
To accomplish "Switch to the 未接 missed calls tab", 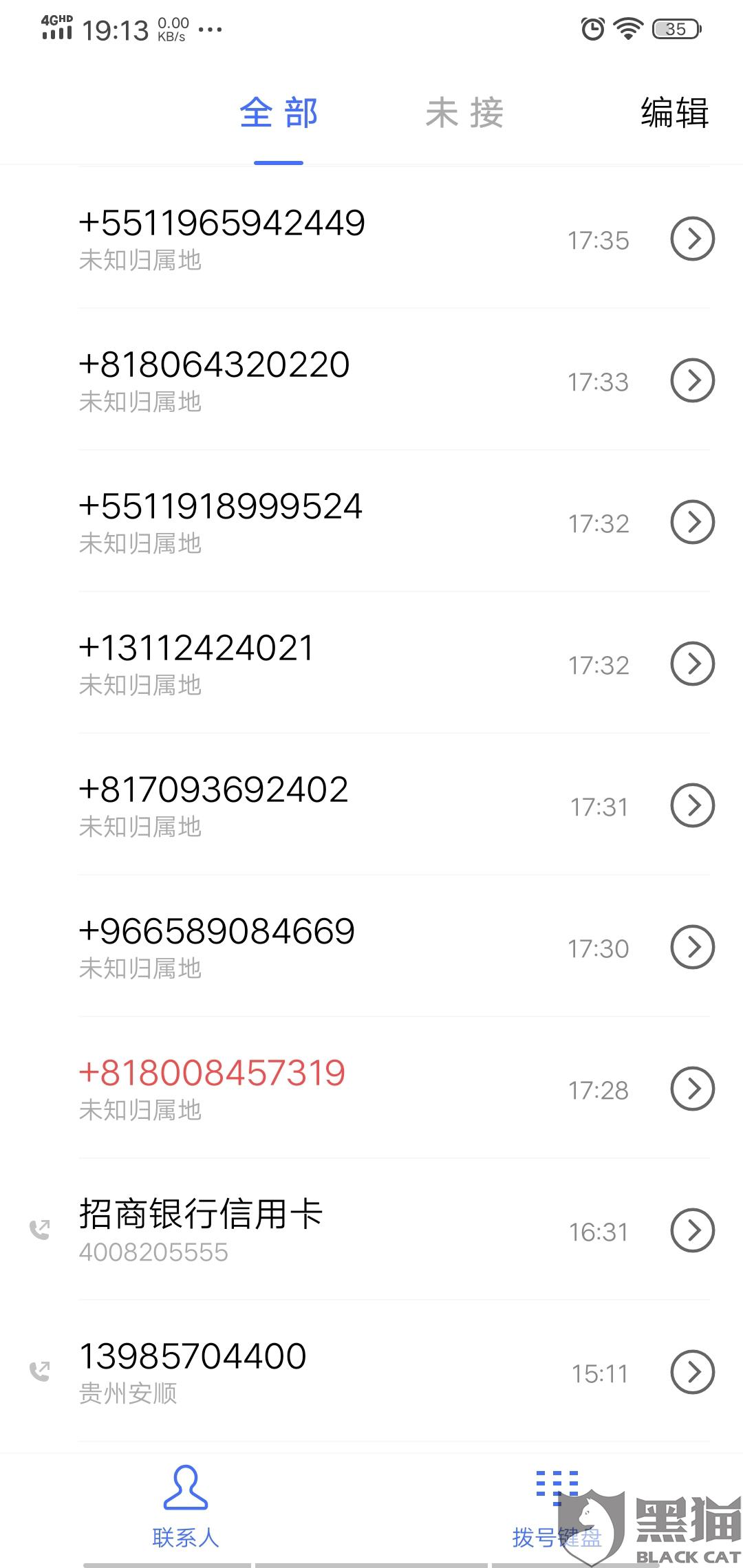I will [464, 113].
